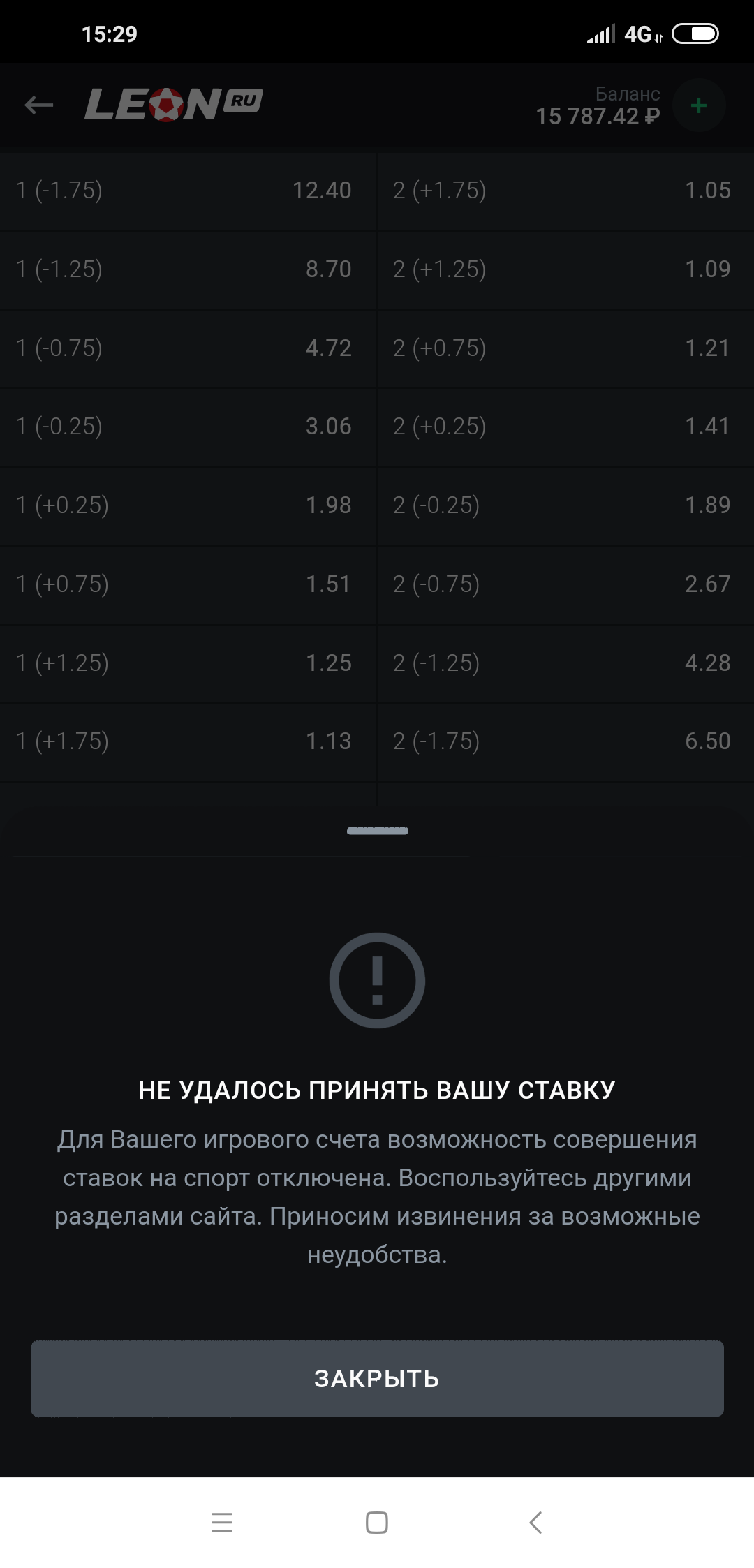This screenshot has width=754, height=1568.
Task: Choose handicap 1 (+1.25) at odds 1.25
Action: (x=187, y=663)
